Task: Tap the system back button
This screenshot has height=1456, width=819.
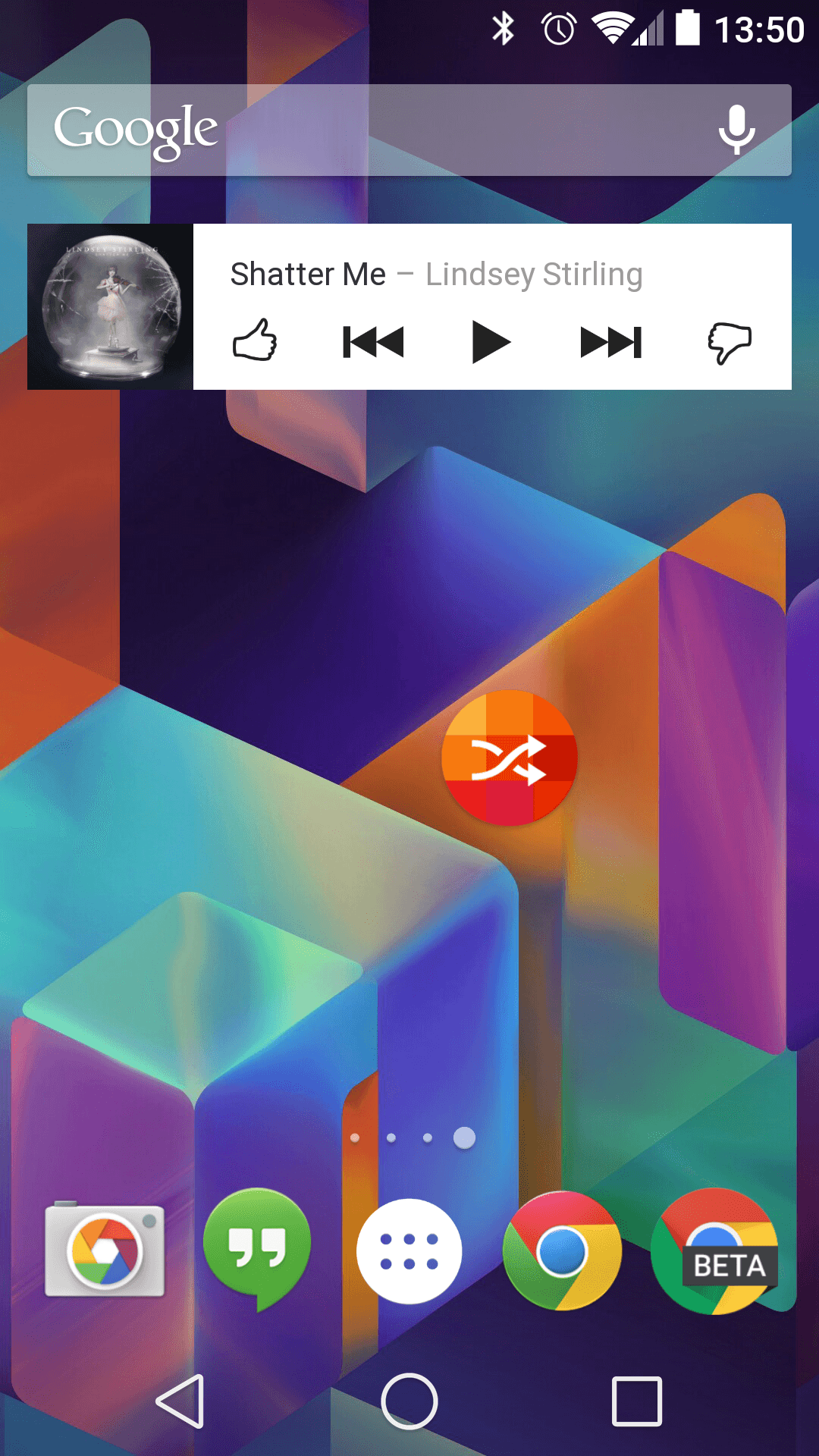Action: coord(181,1401)
